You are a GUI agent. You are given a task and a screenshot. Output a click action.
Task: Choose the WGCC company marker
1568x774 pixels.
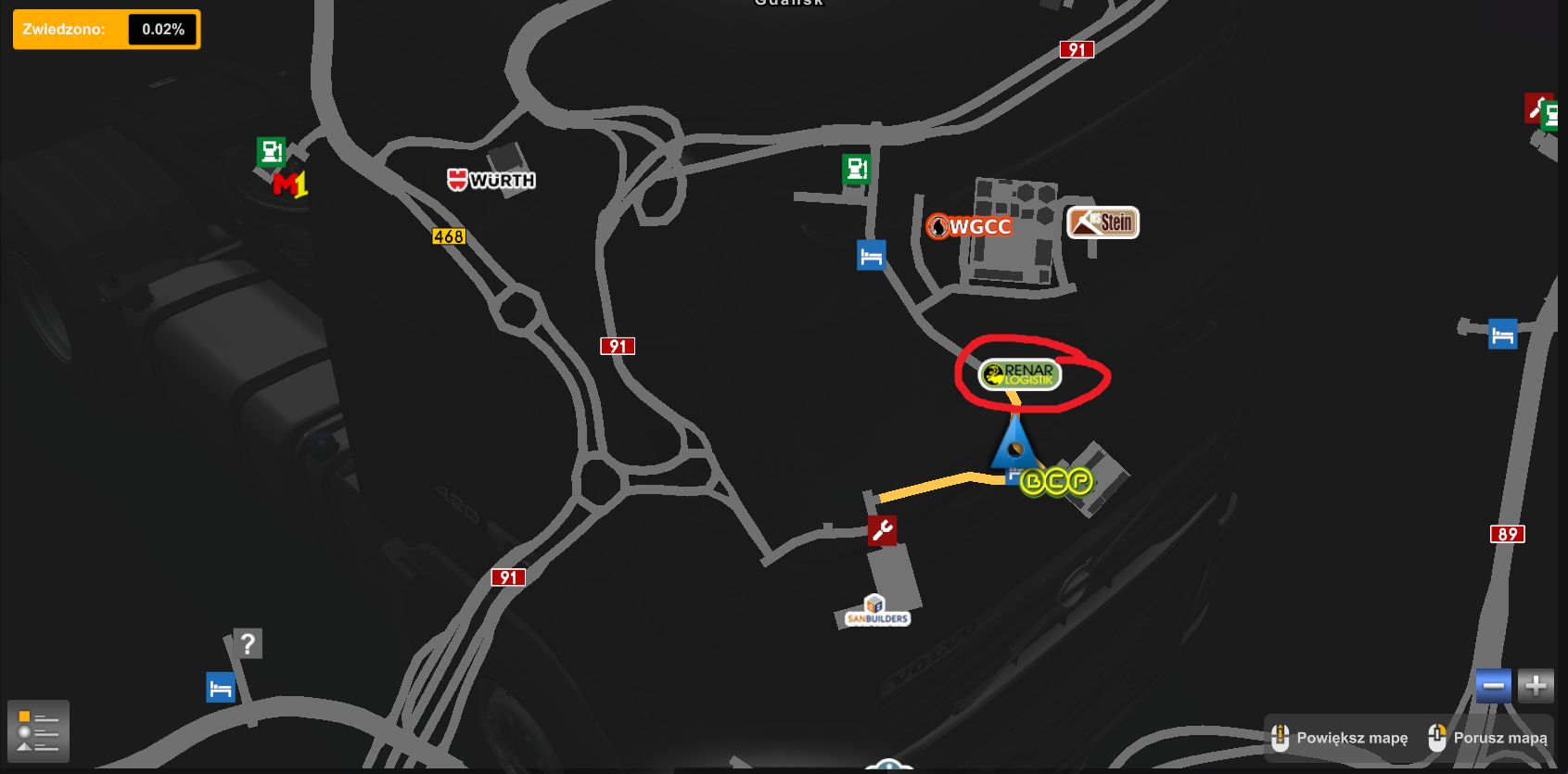coord(970,226)
